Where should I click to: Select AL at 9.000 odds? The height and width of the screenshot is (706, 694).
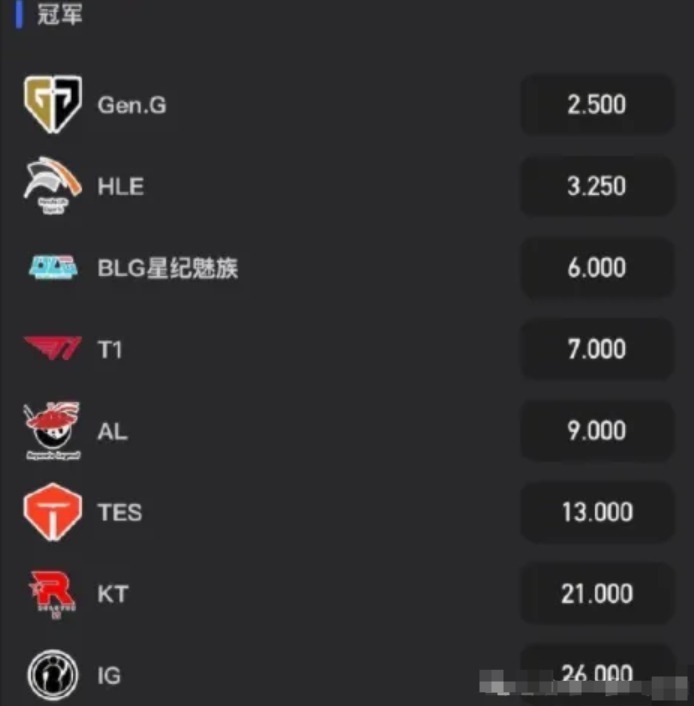(x=597, y=431)
